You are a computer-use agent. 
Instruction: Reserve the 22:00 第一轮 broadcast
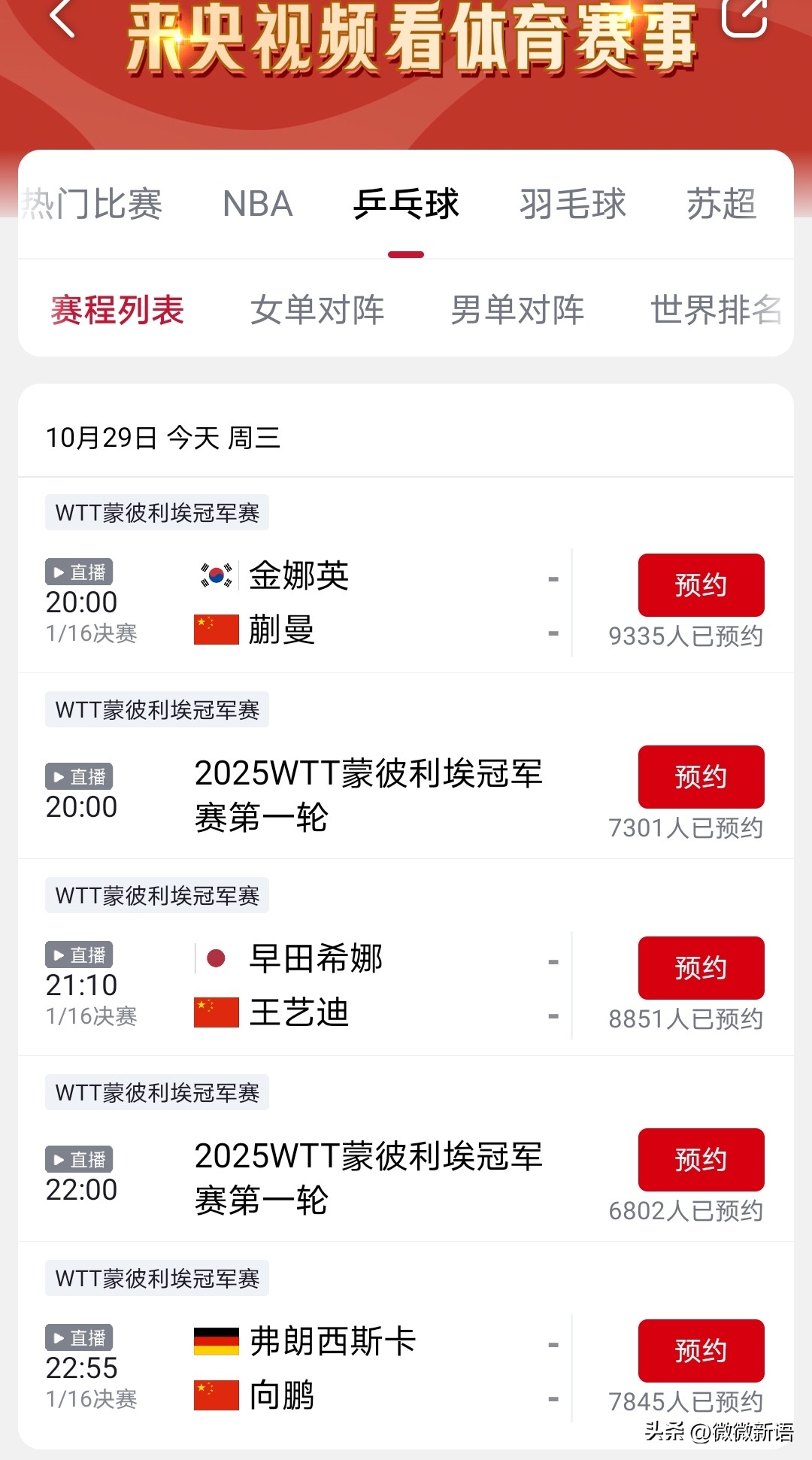pyautogui.click(x=701, y=1160)
